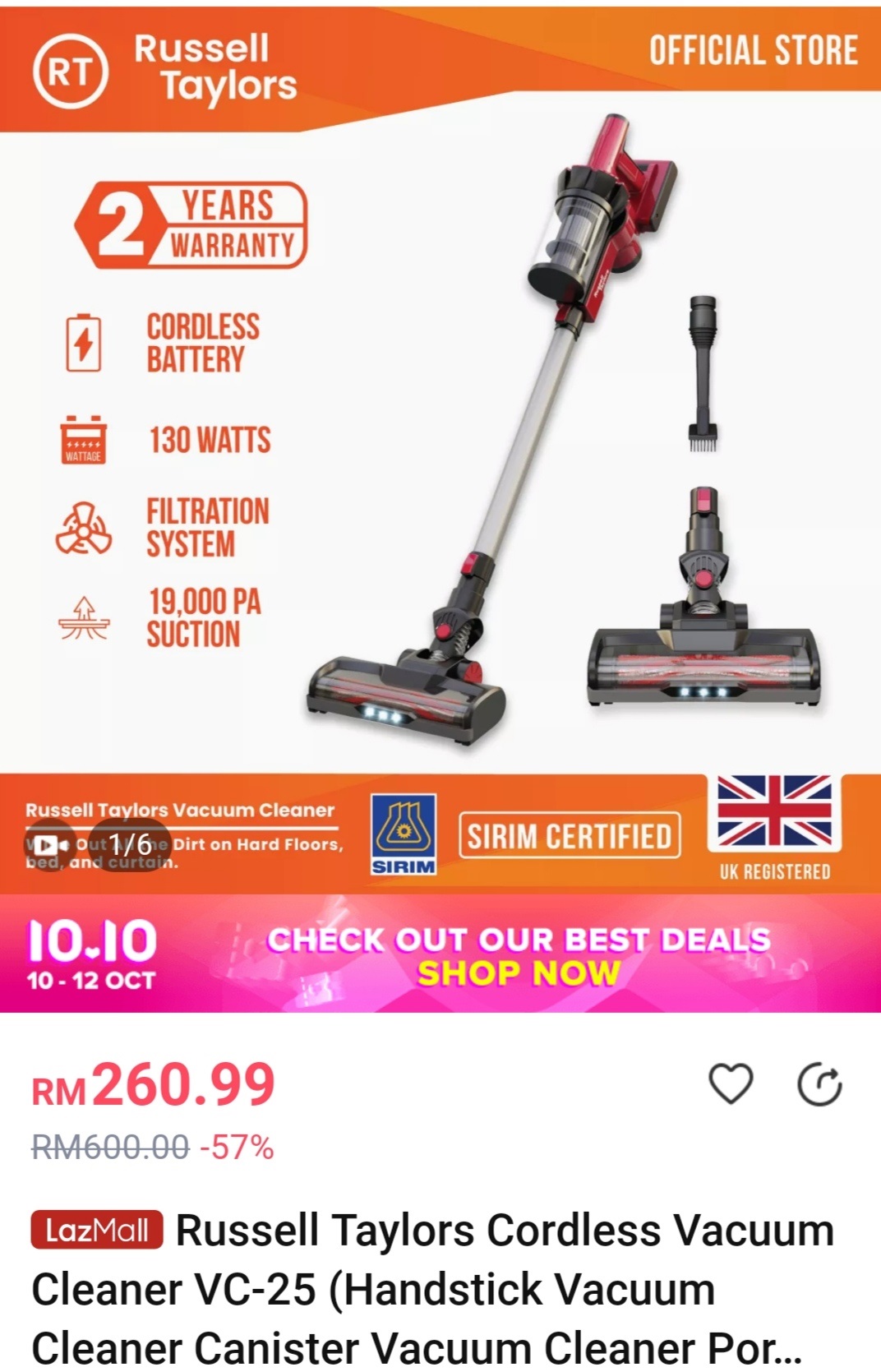Add this vacuum to the wishlist
Image resolution: width=881 pixels, height=1372 pixels.
pos(730,1083)
